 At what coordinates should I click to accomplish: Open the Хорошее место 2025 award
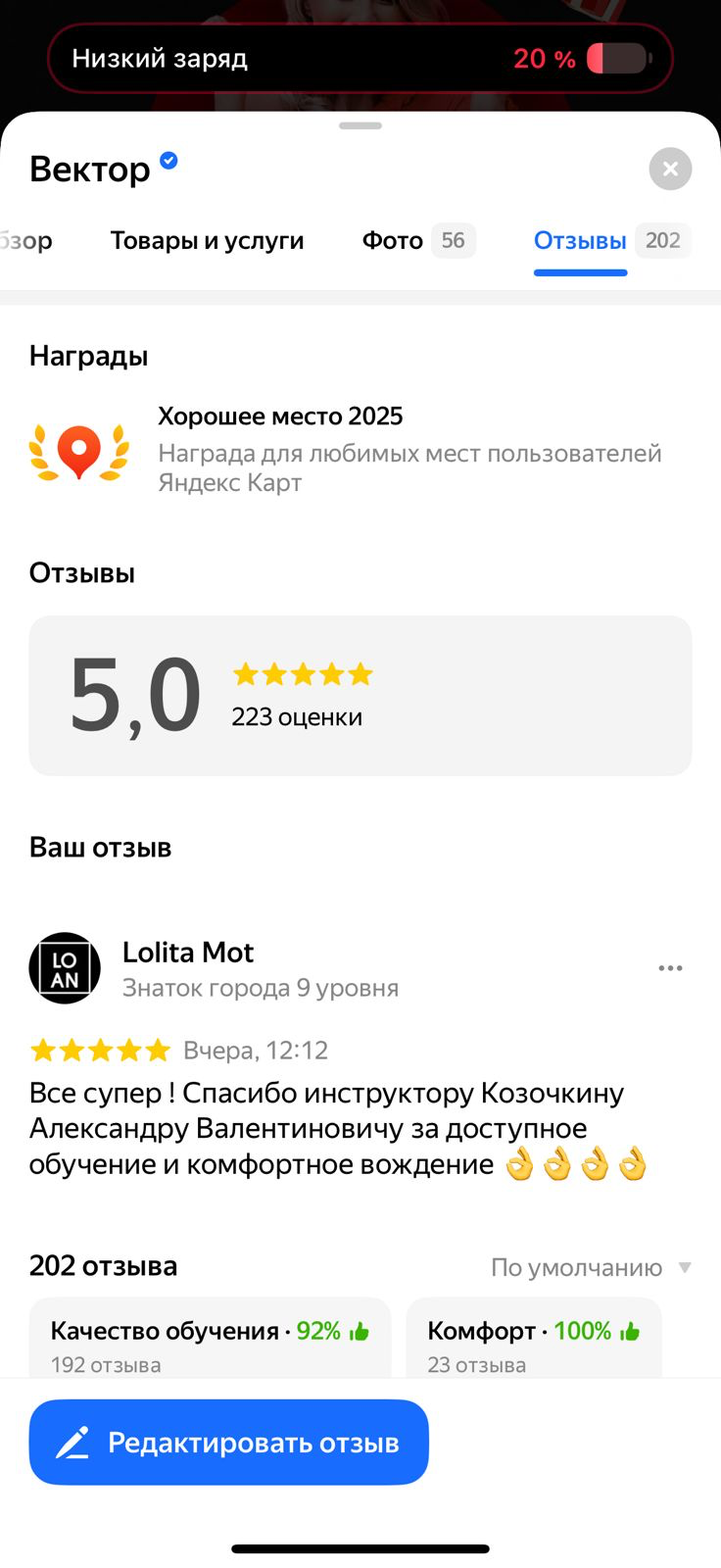coord(280,416)
